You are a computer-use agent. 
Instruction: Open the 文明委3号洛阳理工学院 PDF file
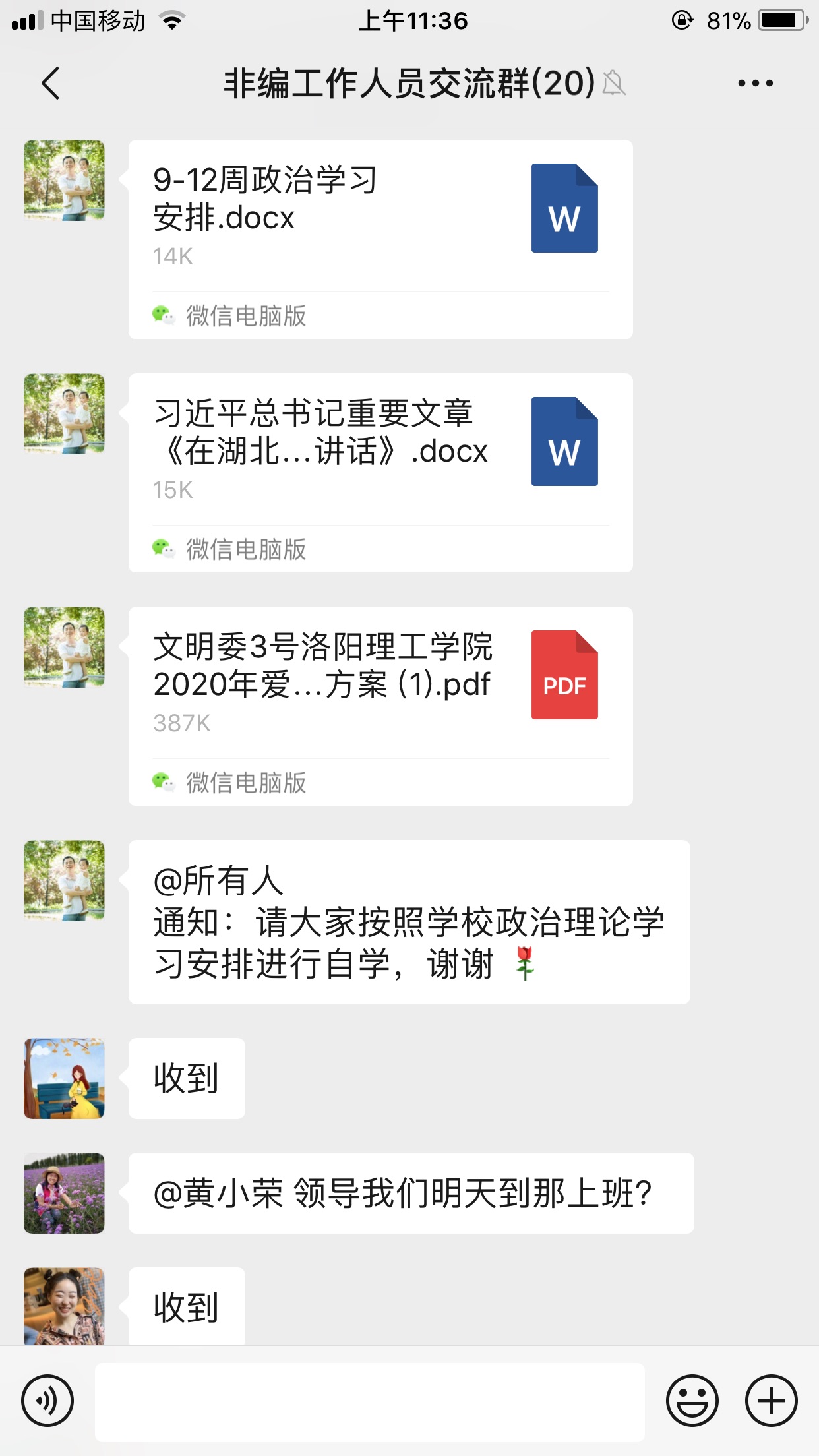(380, 684)
